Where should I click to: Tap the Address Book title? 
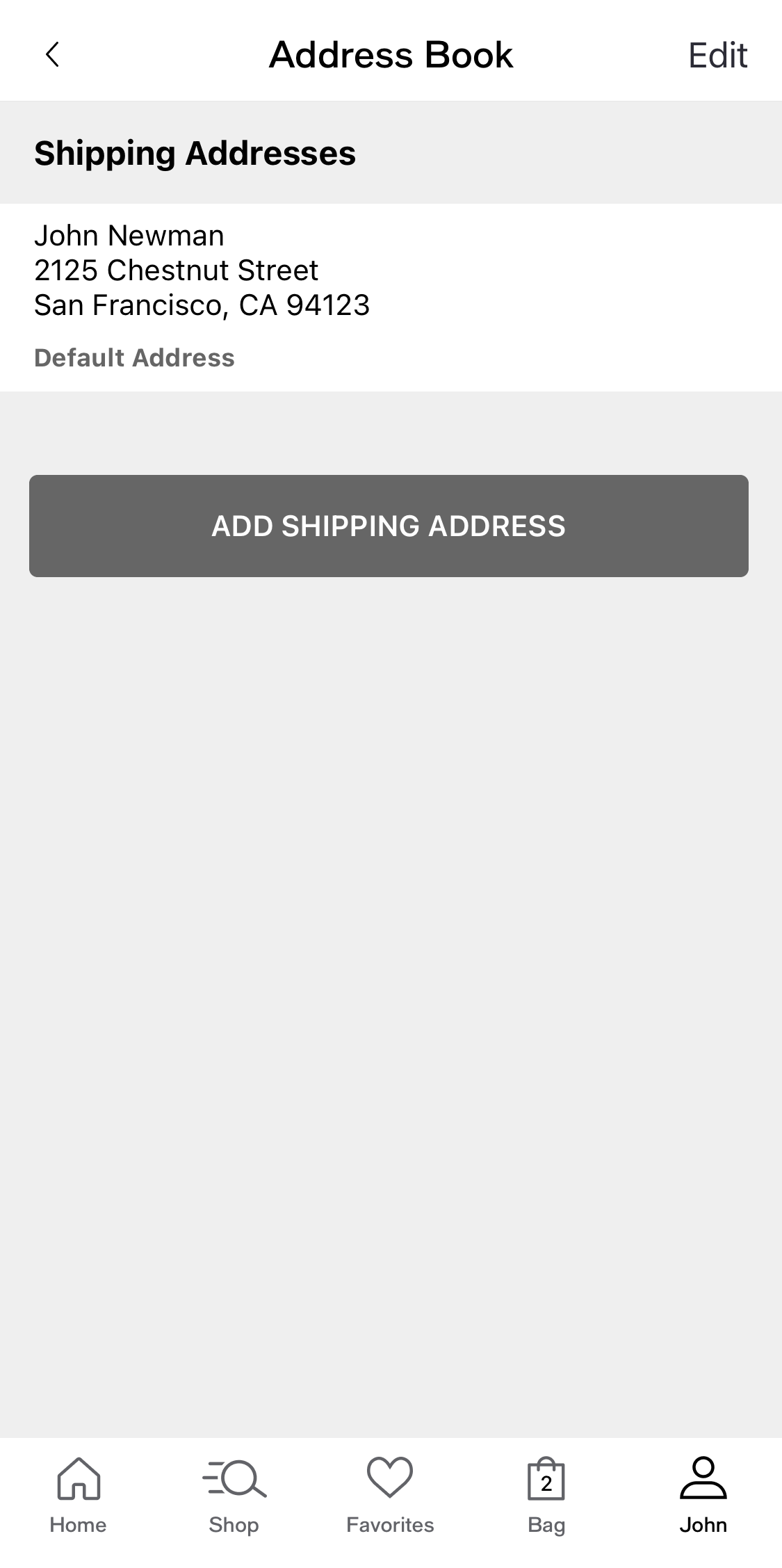coord(391,54)
